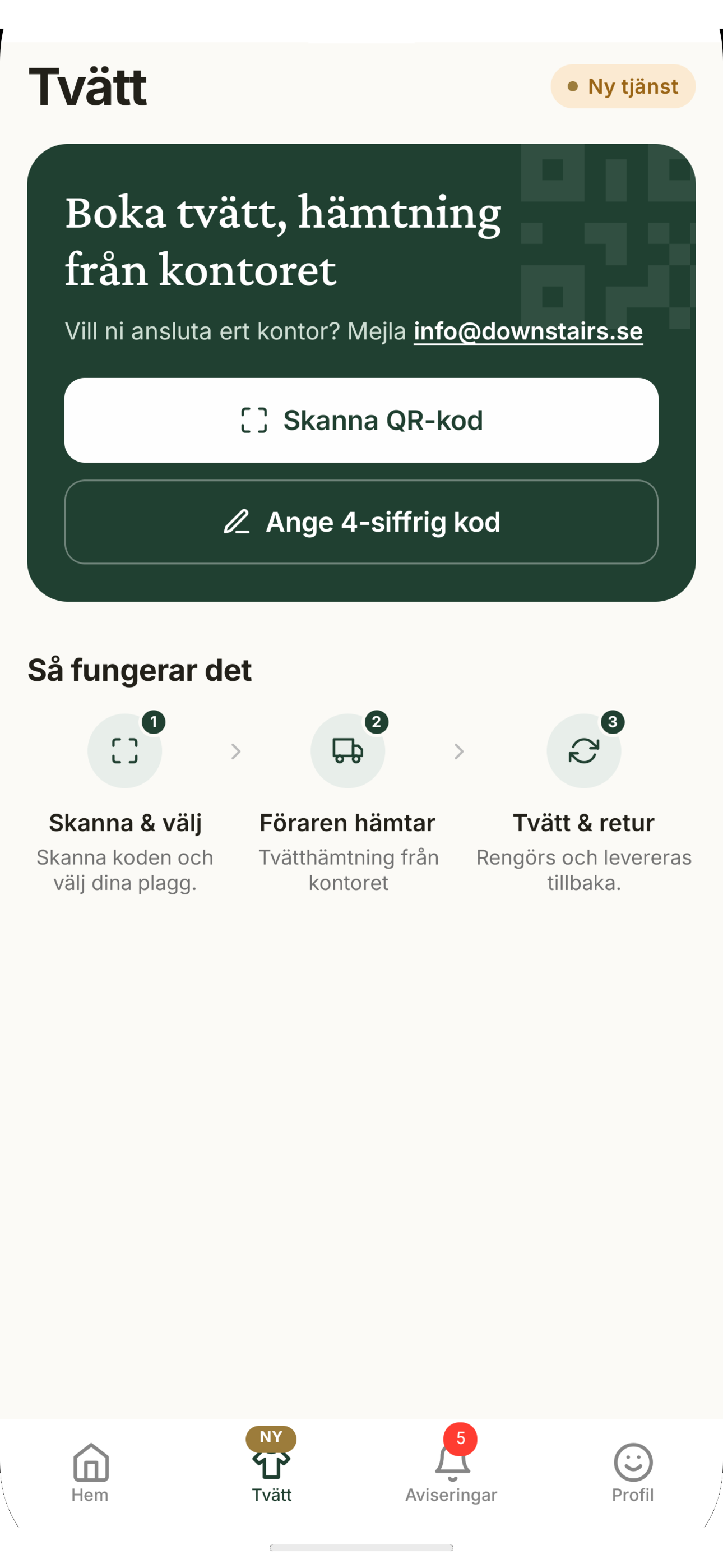Choose Ange 4-siffrig kod
The width and height of the screenshot is (723, 1568).
point(361,522)
